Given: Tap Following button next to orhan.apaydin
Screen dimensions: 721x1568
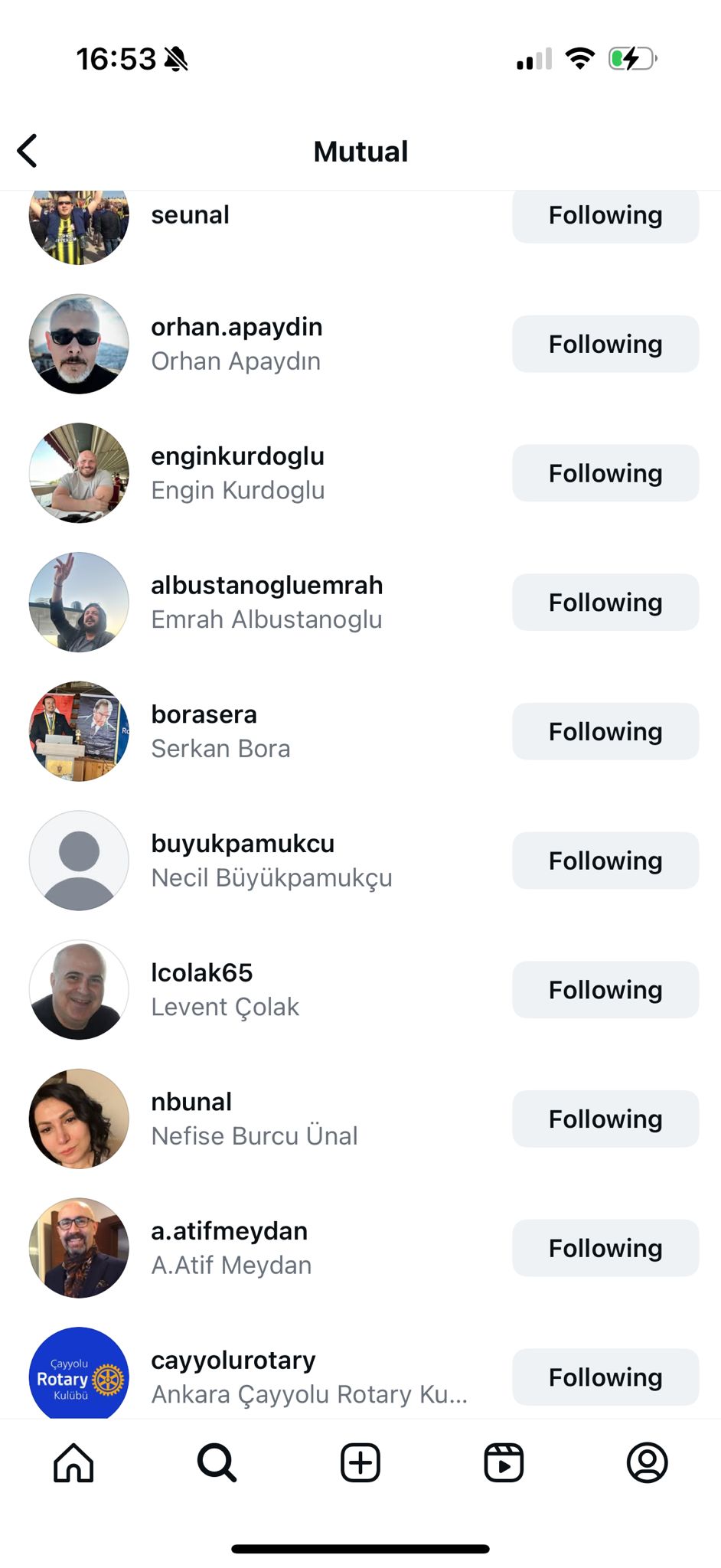Looking at the screenshot, I should (605, 345).
